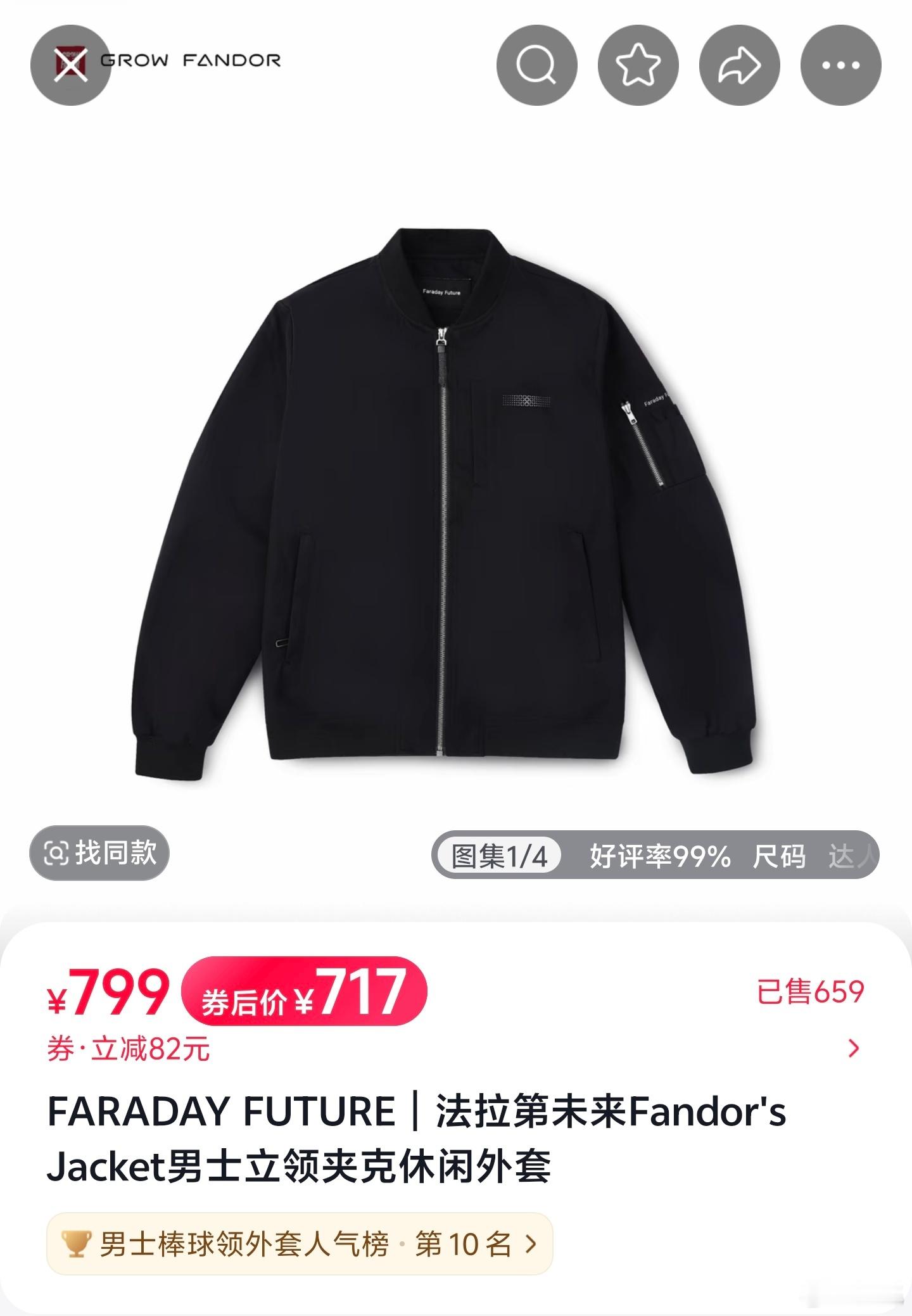
Task: Toggle favorite status with the star button
Action: point(640,63)
